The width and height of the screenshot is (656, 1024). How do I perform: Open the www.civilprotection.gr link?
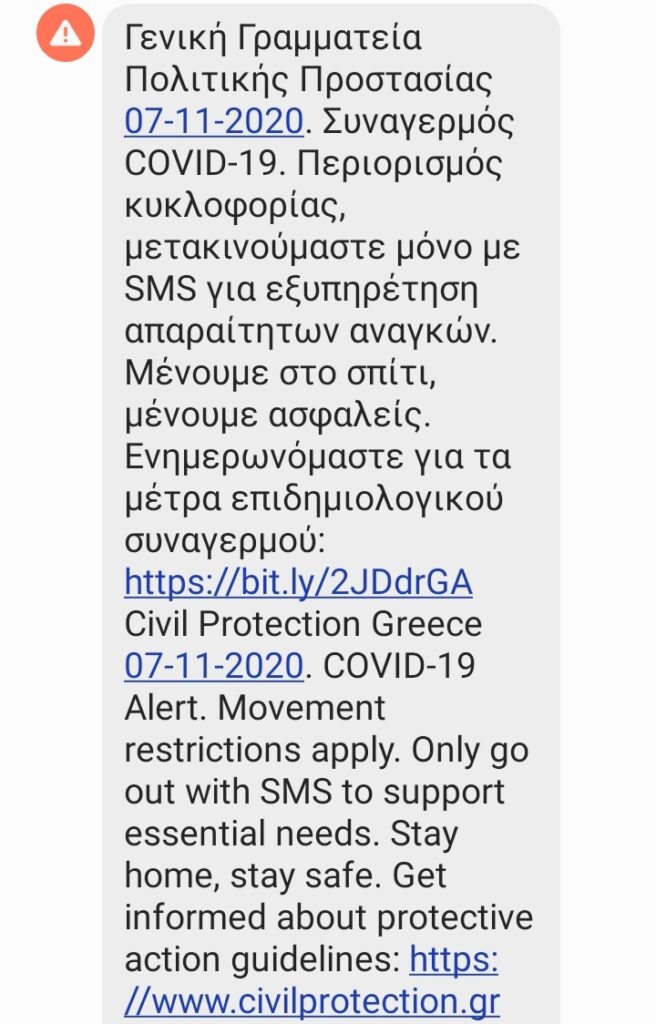pyautogui.click(x=312, y=1001)
